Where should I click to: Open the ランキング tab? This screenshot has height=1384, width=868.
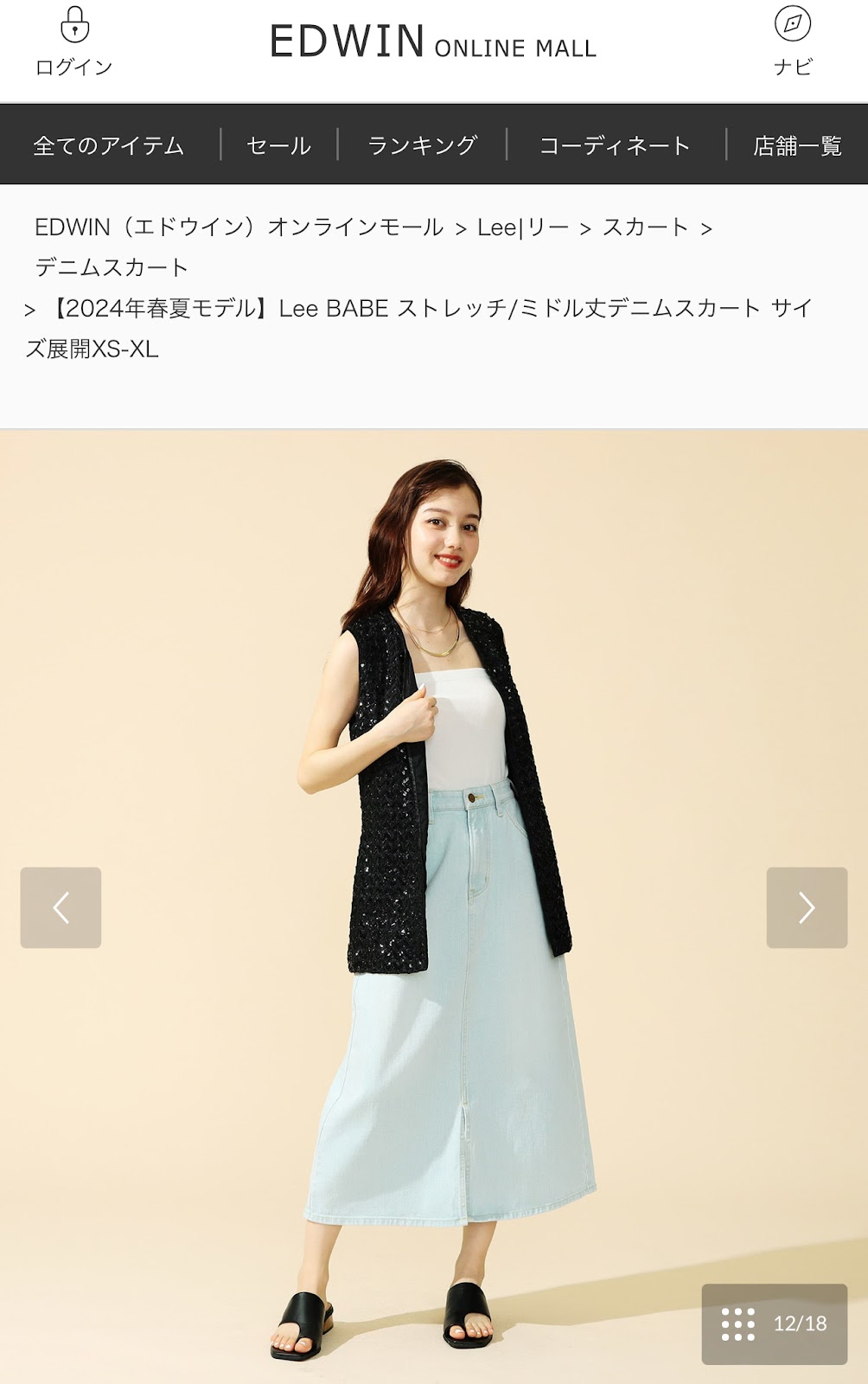[x=422, y=145]
